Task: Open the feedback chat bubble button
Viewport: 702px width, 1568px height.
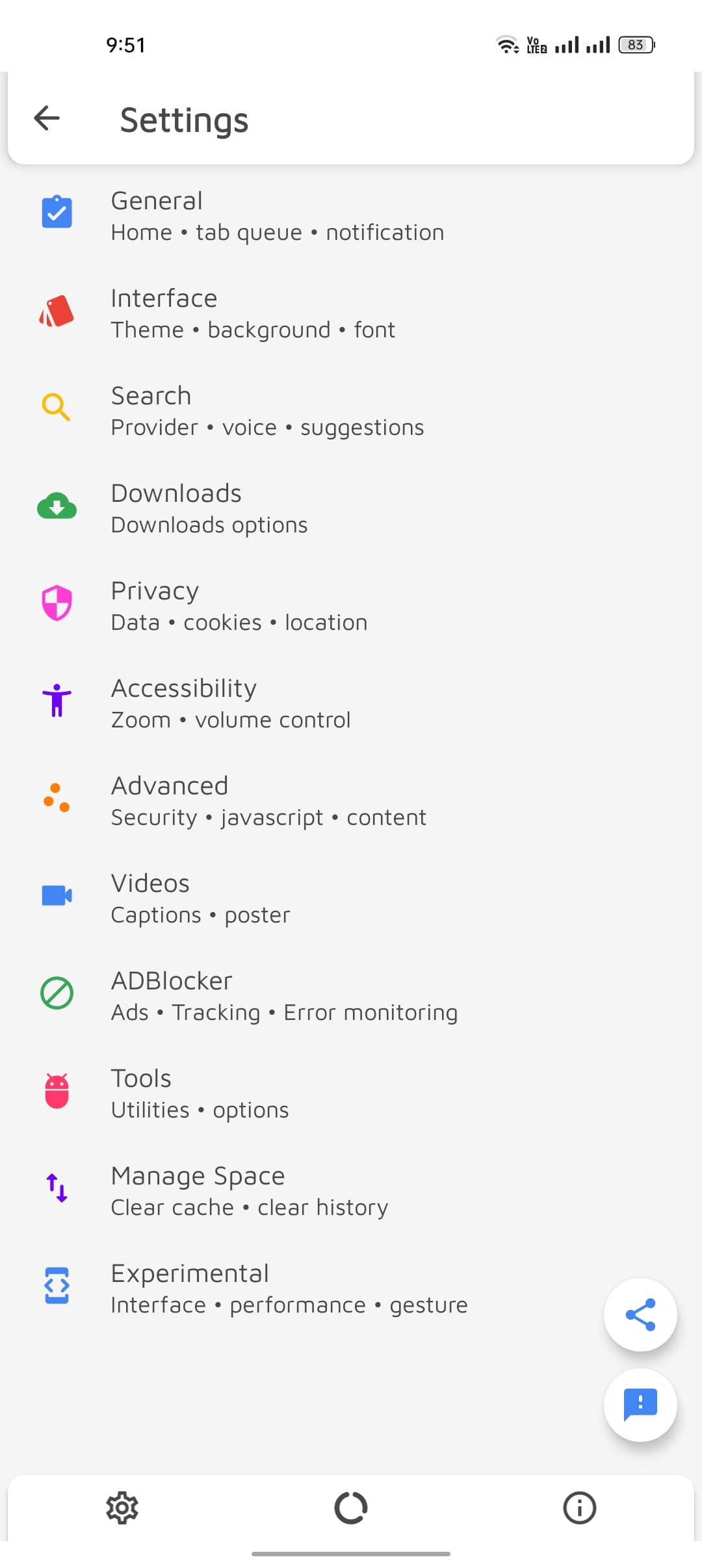Action: (640, 1405)
